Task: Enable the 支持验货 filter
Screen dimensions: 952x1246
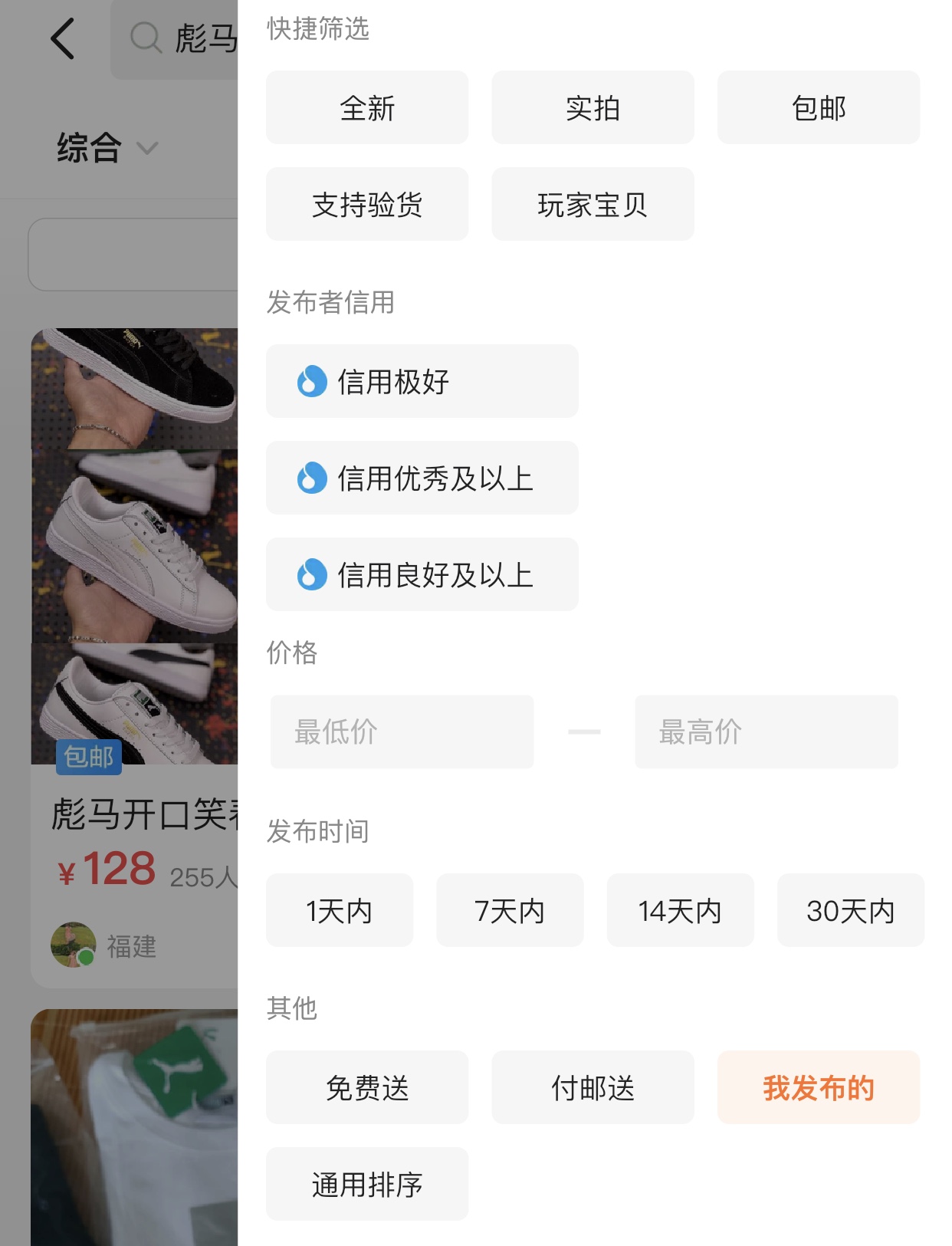Action: (x=366, y=203)
